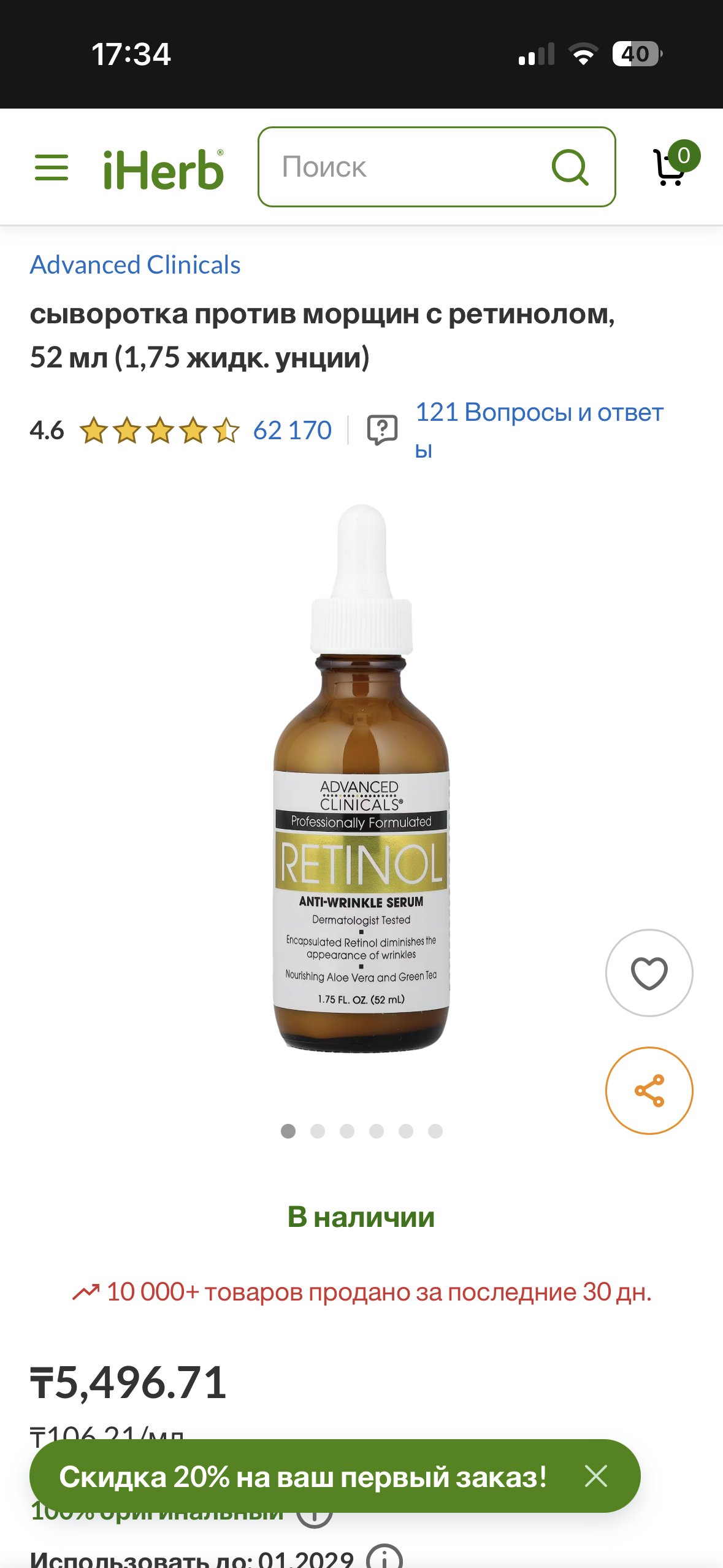Image resolution: width=723 pixels, height=1568 pixels.
Task: Open the retinol serum product image
Action: (361, 779)
